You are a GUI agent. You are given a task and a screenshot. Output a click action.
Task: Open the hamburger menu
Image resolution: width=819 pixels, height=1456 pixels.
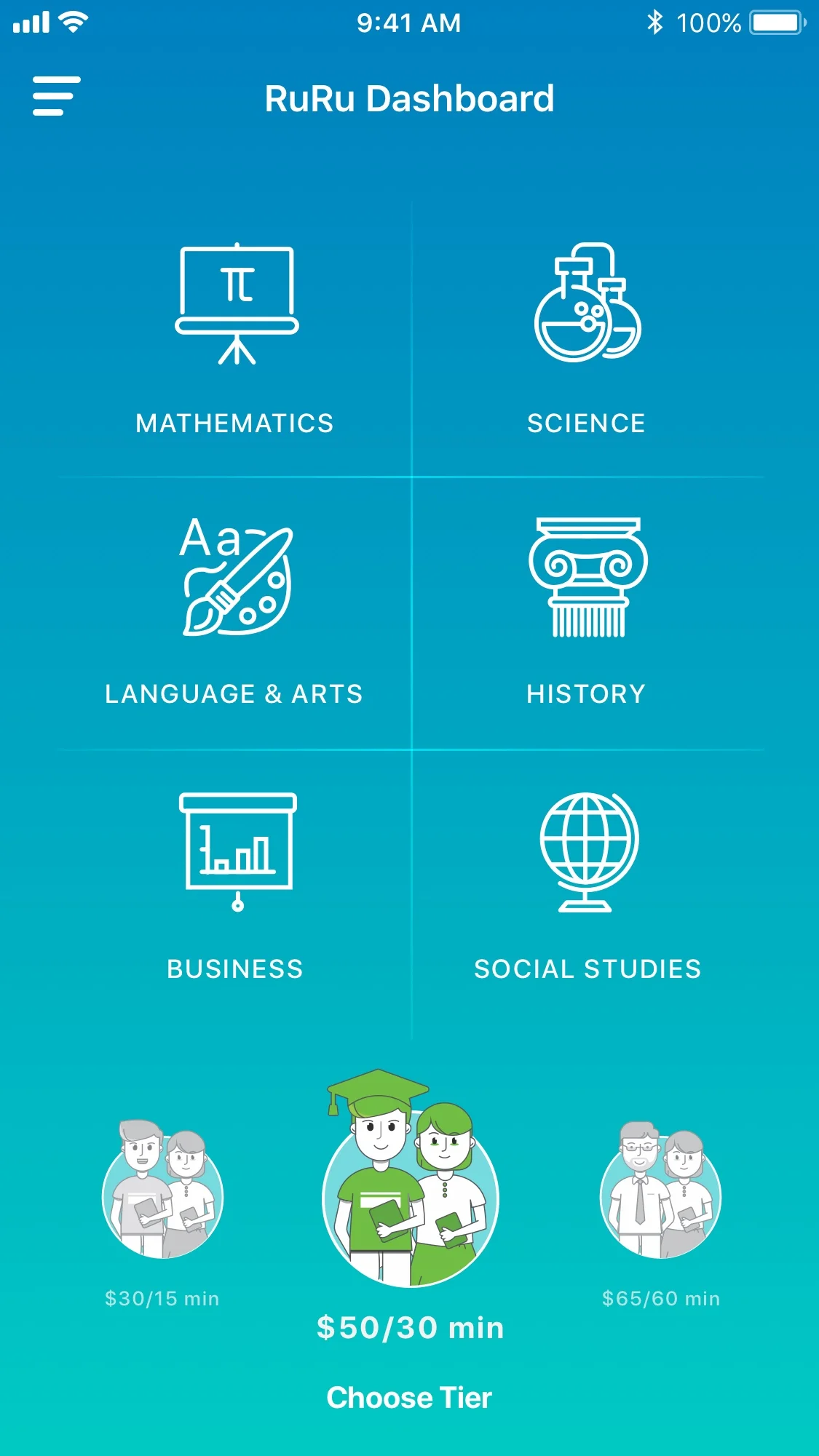click(56, 96)
